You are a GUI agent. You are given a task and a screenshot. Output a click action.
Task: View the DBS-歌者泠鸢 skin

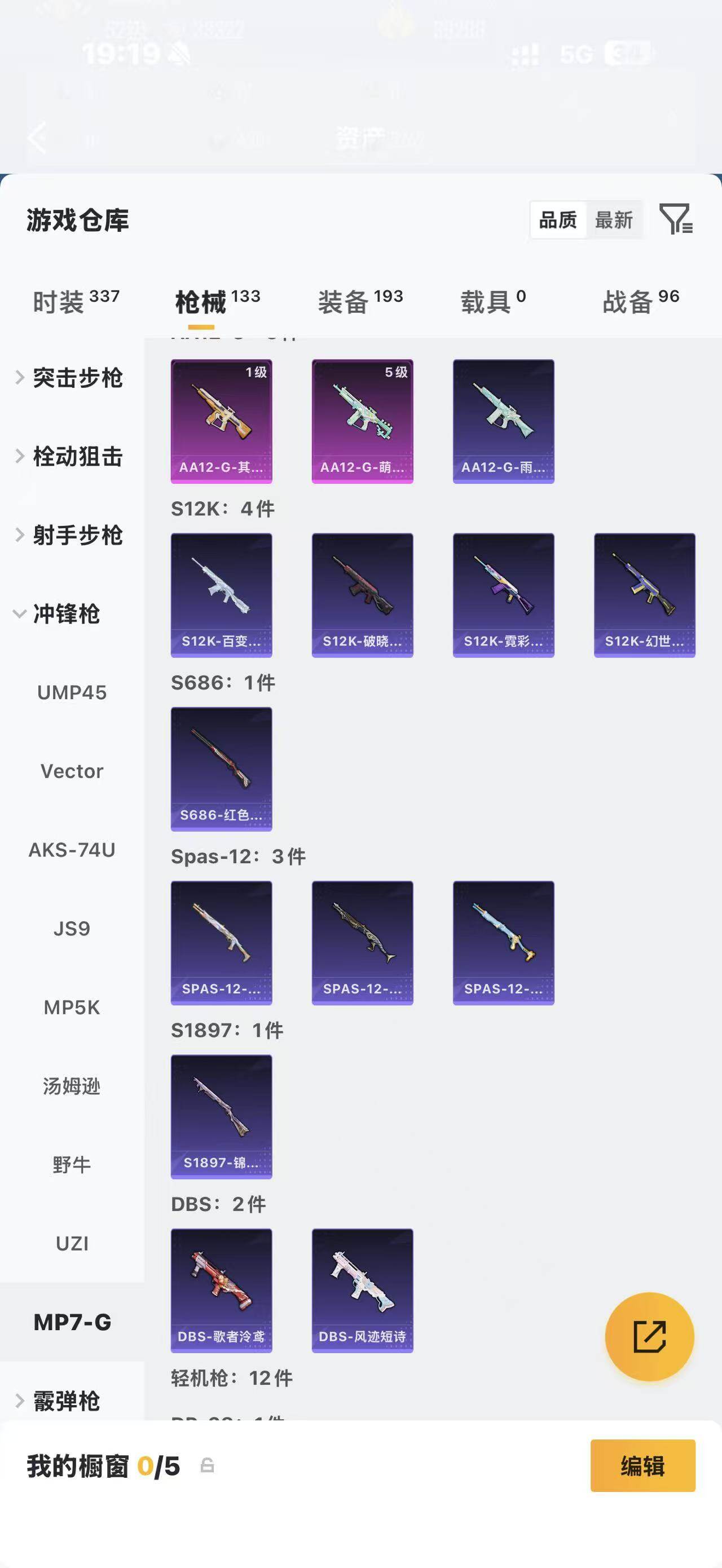(222, 1291)
